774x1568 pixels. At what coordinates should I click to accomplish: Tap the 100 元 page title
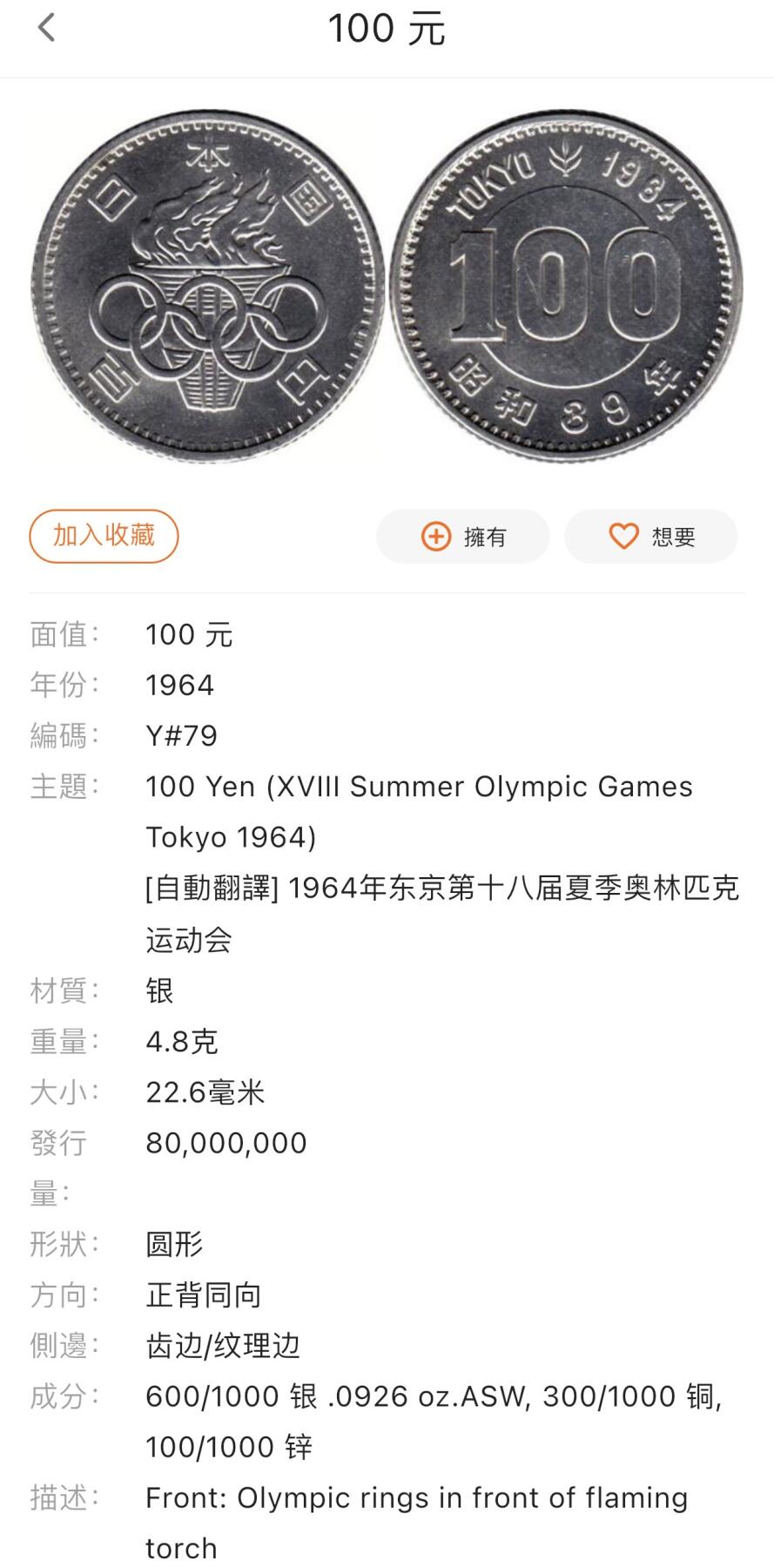[x=387, y=29]
